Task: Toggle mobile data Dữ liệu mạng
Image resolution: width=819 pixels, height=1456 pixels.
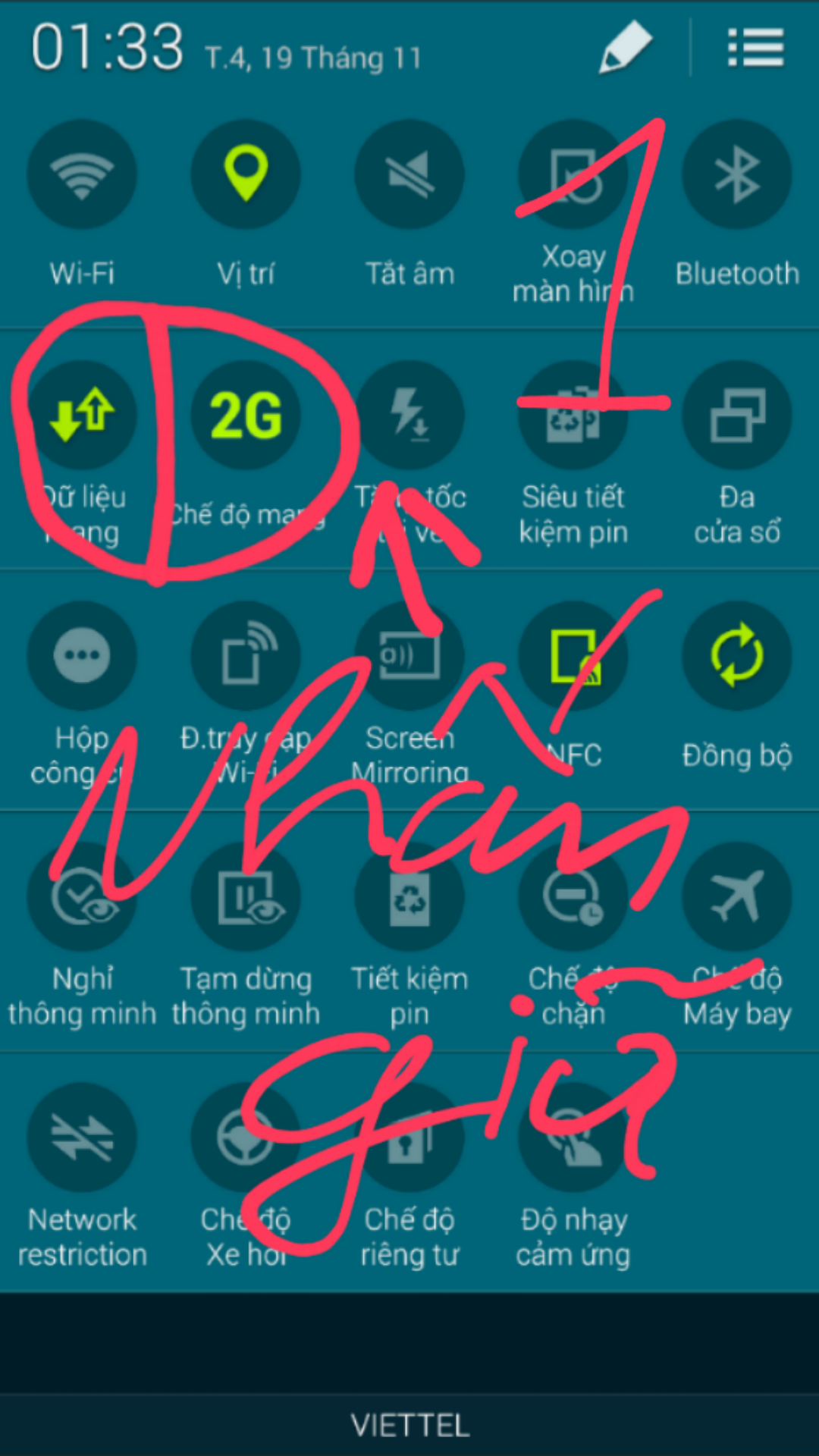Action: pyautogui.click(x=82, y=415)
